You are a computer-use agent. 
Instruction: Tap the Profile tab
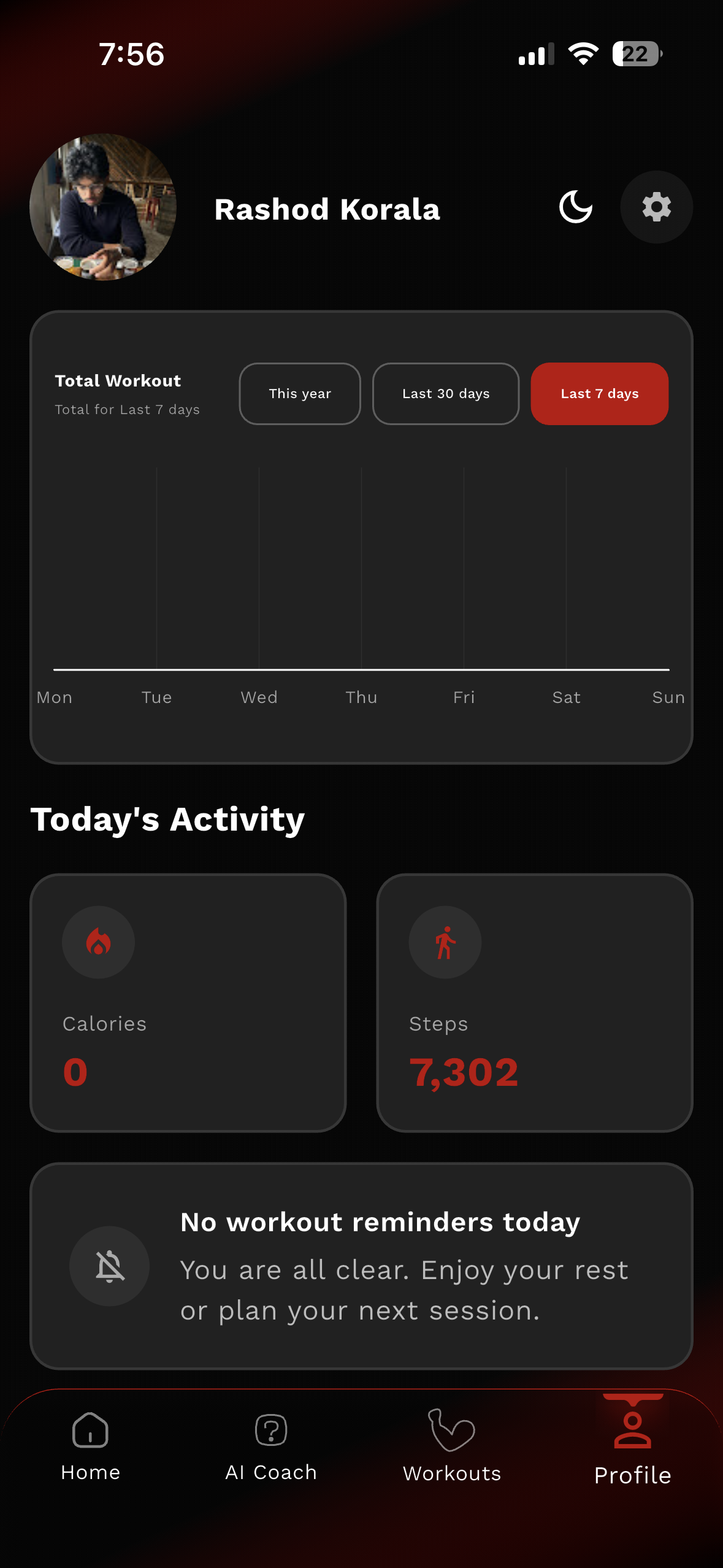[632, 1446]
